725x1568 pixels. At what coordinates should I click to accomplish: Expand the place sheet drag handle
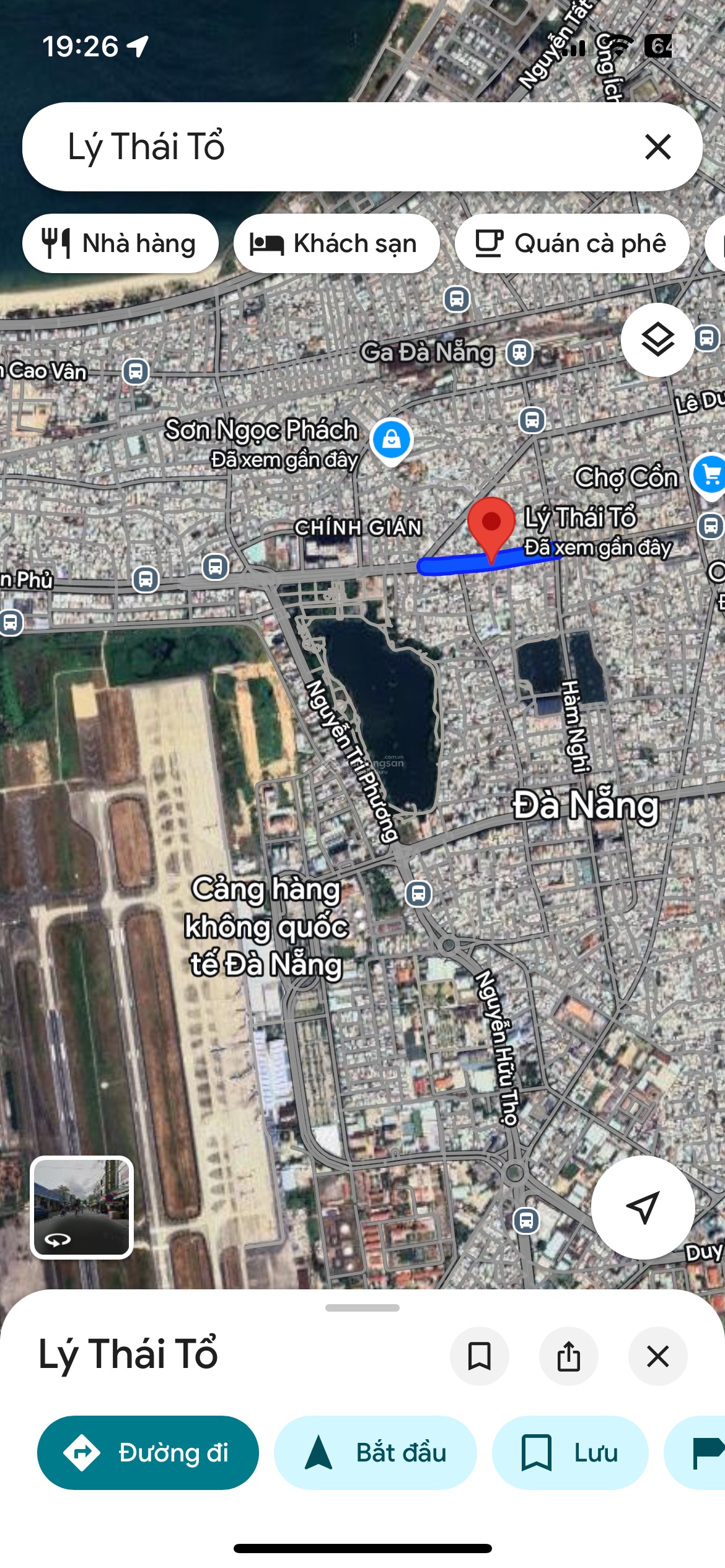pyautogui.click(x=362, y=1308)
